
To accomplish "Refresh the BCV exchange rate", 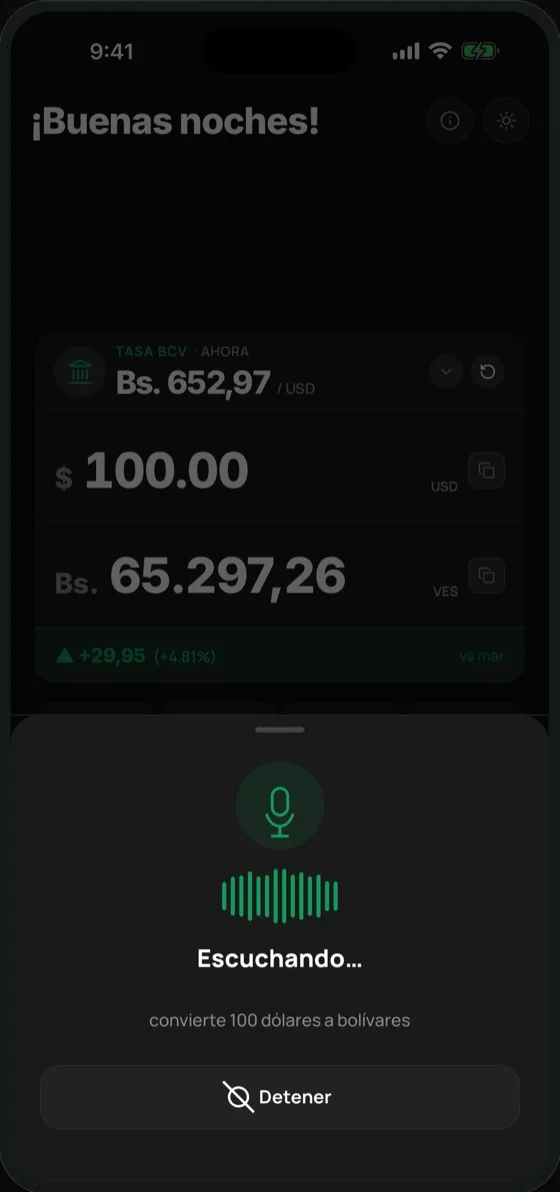I will tap(488, 372).
